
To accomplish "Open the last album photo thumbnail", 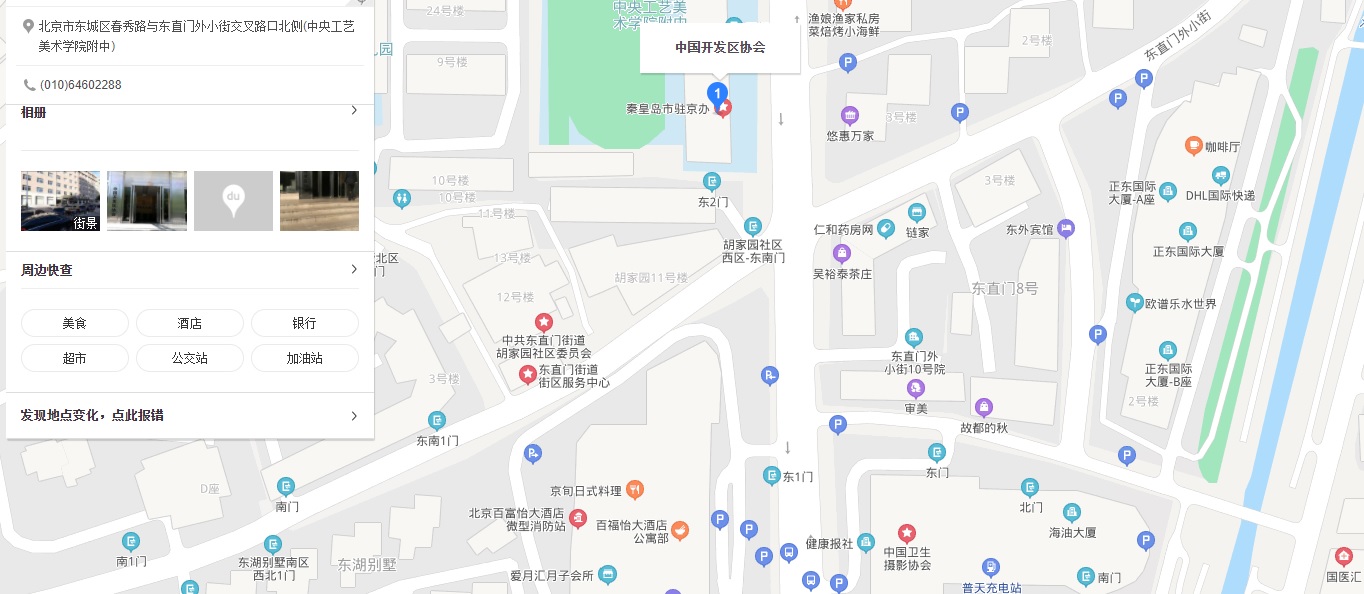I will pos(319,201).
